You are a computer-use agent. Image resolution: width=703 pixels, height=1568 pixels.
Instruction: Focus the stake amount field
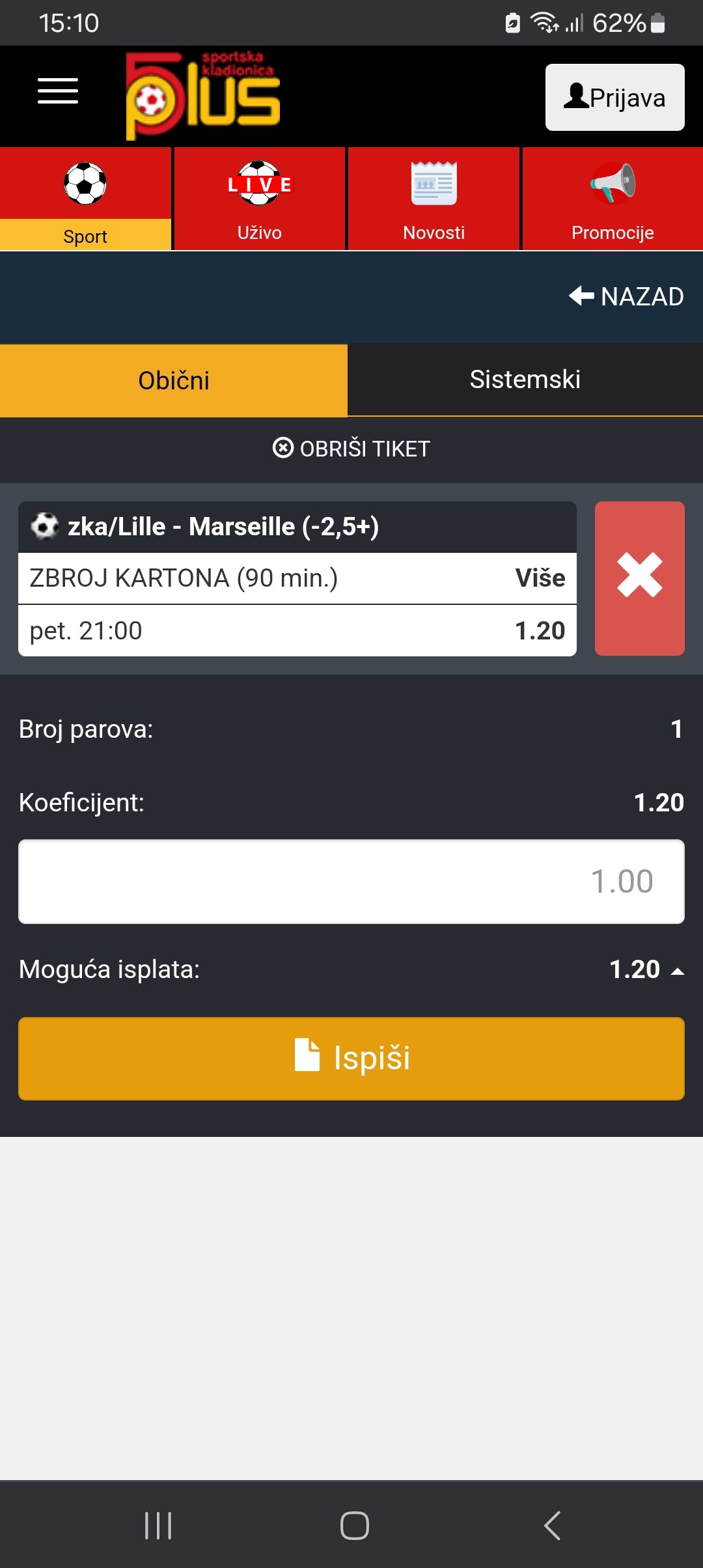click(351, 882)
